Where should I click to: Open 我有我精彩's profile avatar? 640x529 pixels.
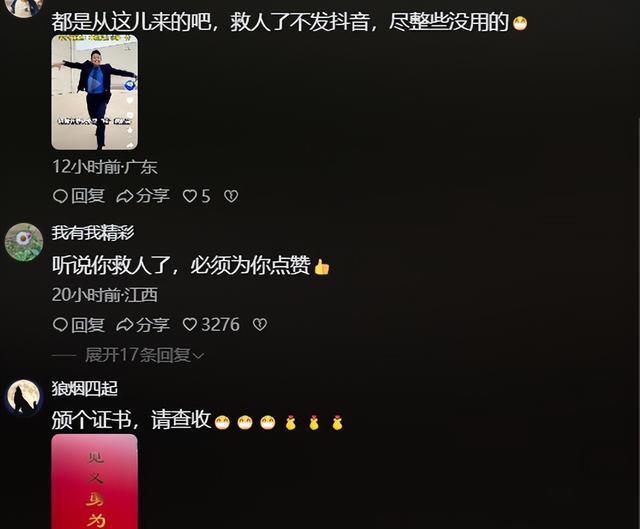[x=24, y=242]
